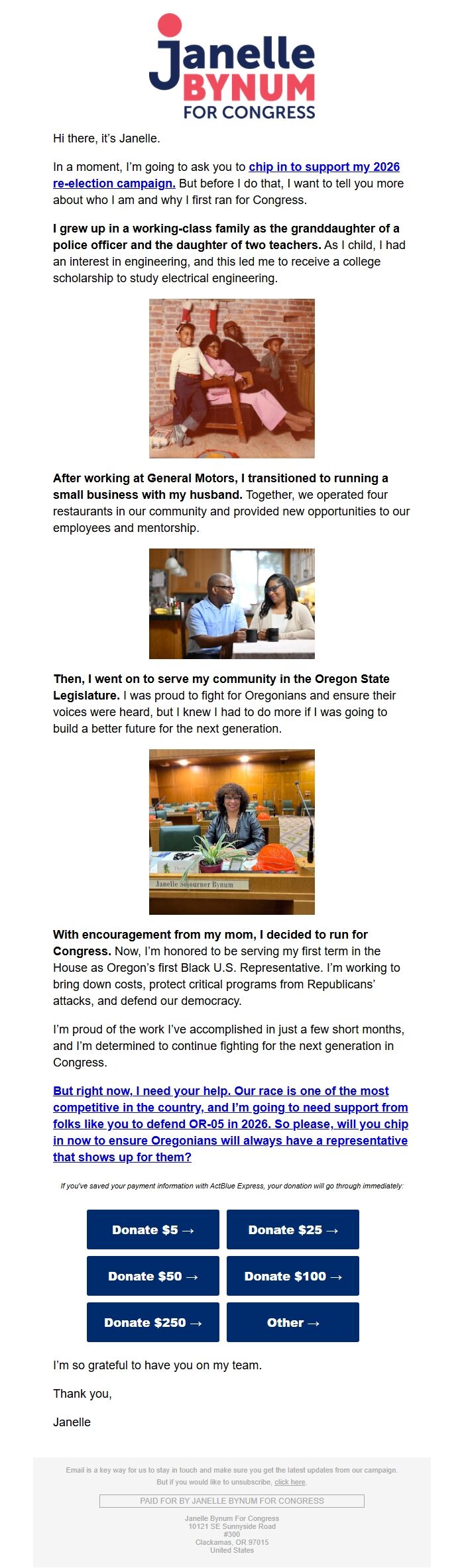This screenshot has width=464, height=1568.
Task: Tap the Donate $100 button
Action: (292, 1276)
